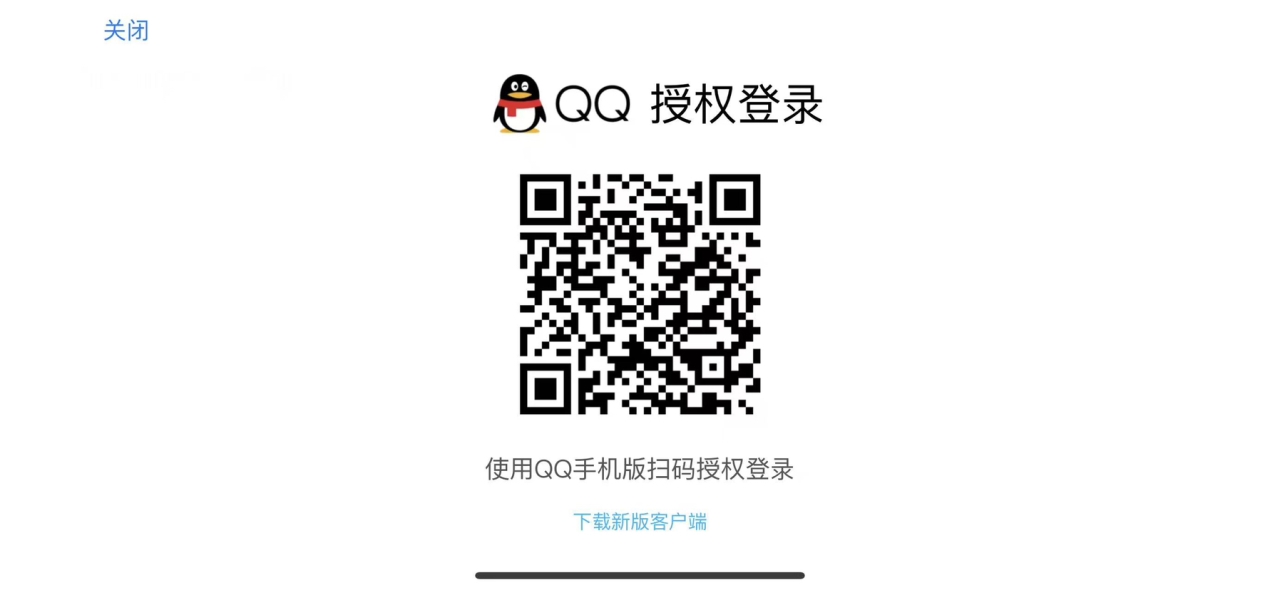Open the 下载新版客户端 link
The image size is (1280, 590).
click(640, 521)
